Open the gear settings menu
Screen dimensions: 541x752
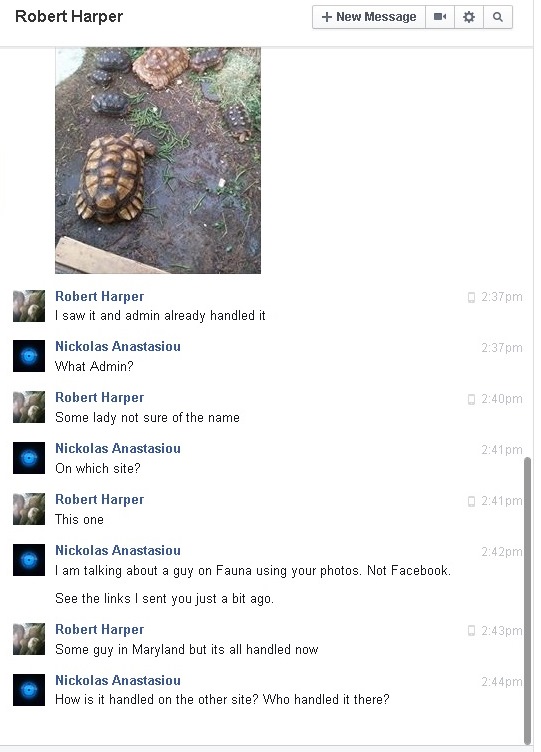point(469,17)
